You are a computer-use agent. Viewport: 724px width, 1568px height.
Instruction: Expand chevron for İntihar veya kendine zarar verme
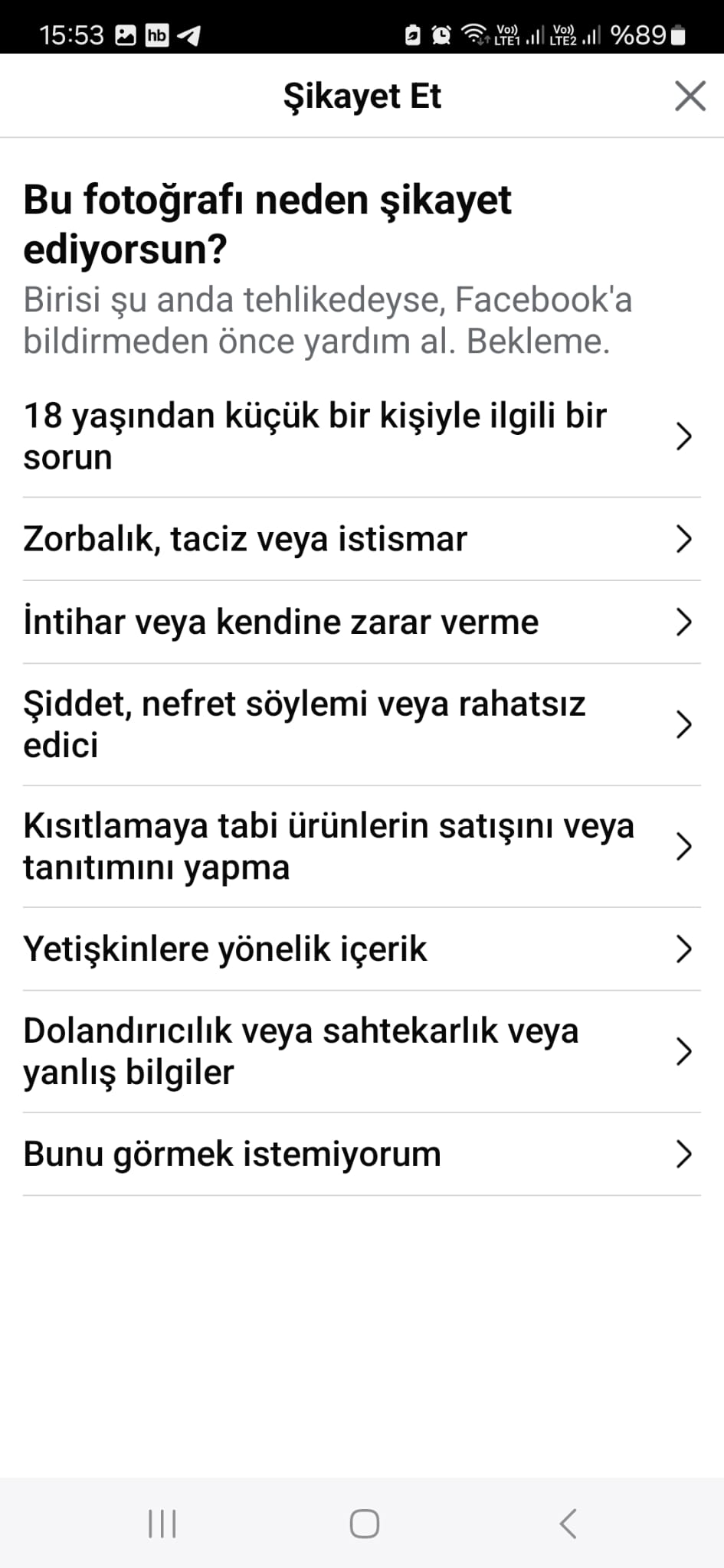[684, 622]
